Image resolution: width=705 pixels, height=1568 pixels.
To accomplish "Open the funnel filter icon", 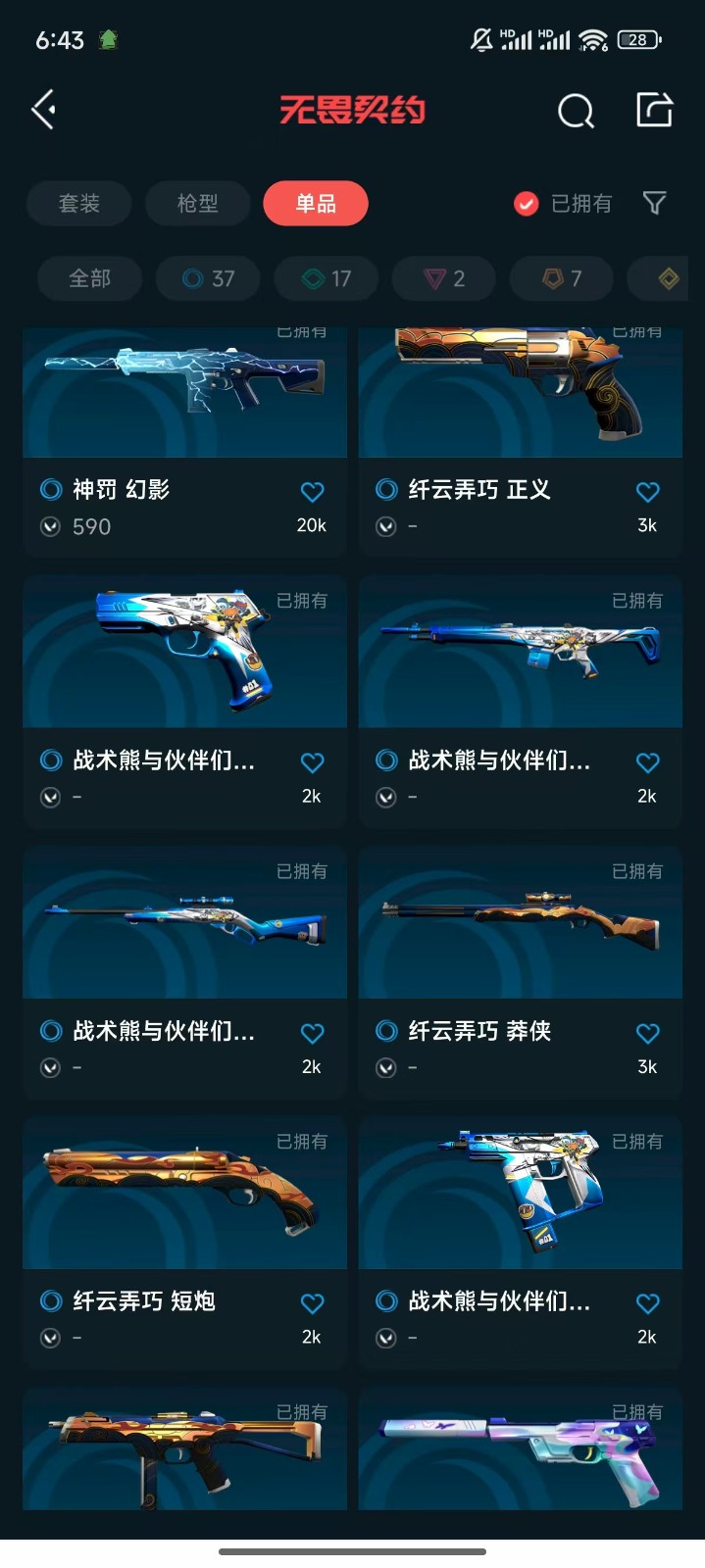I will [654, 203].
